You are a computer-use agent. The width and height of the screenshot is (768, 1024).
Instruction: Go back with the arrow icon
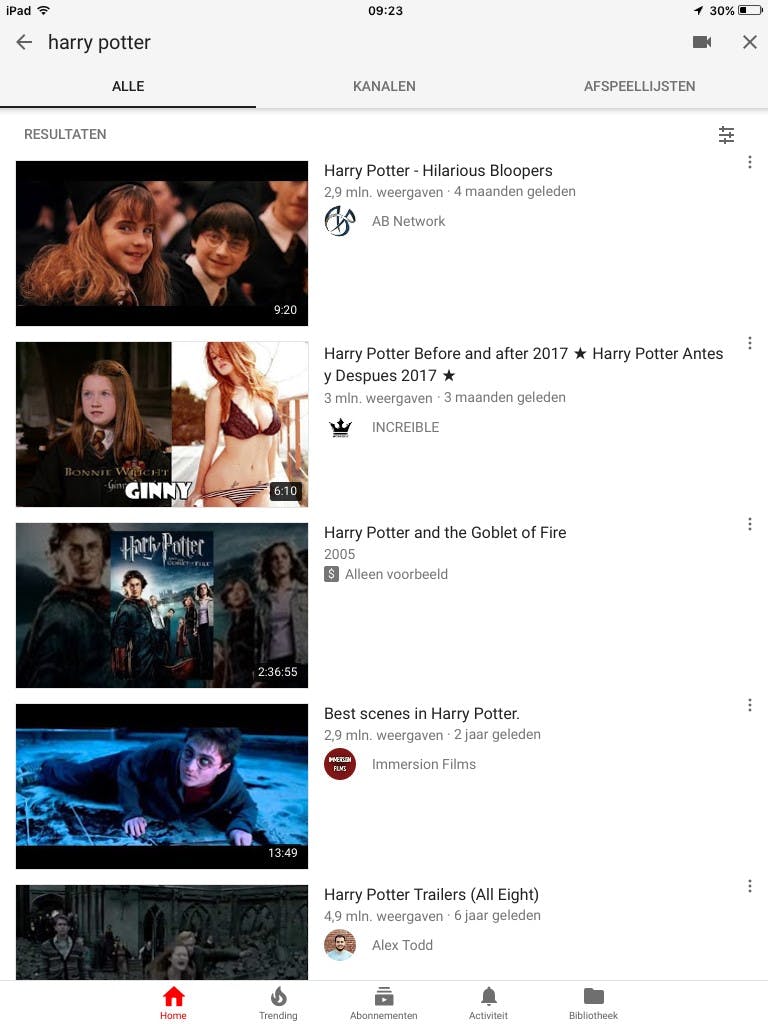click(x=24, y=42)
